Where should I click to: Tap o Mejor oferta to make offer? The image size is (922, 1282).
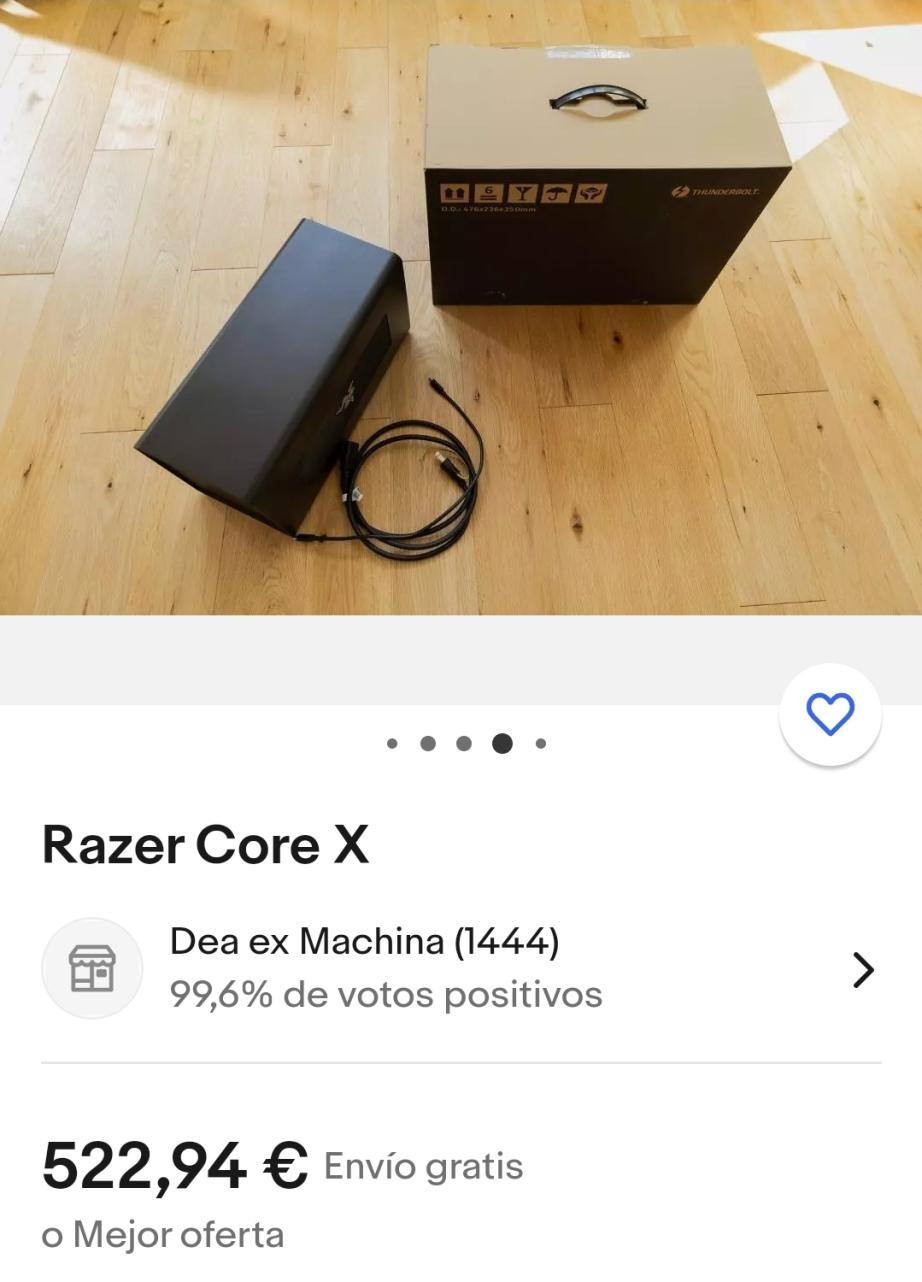coord(162,1235)
